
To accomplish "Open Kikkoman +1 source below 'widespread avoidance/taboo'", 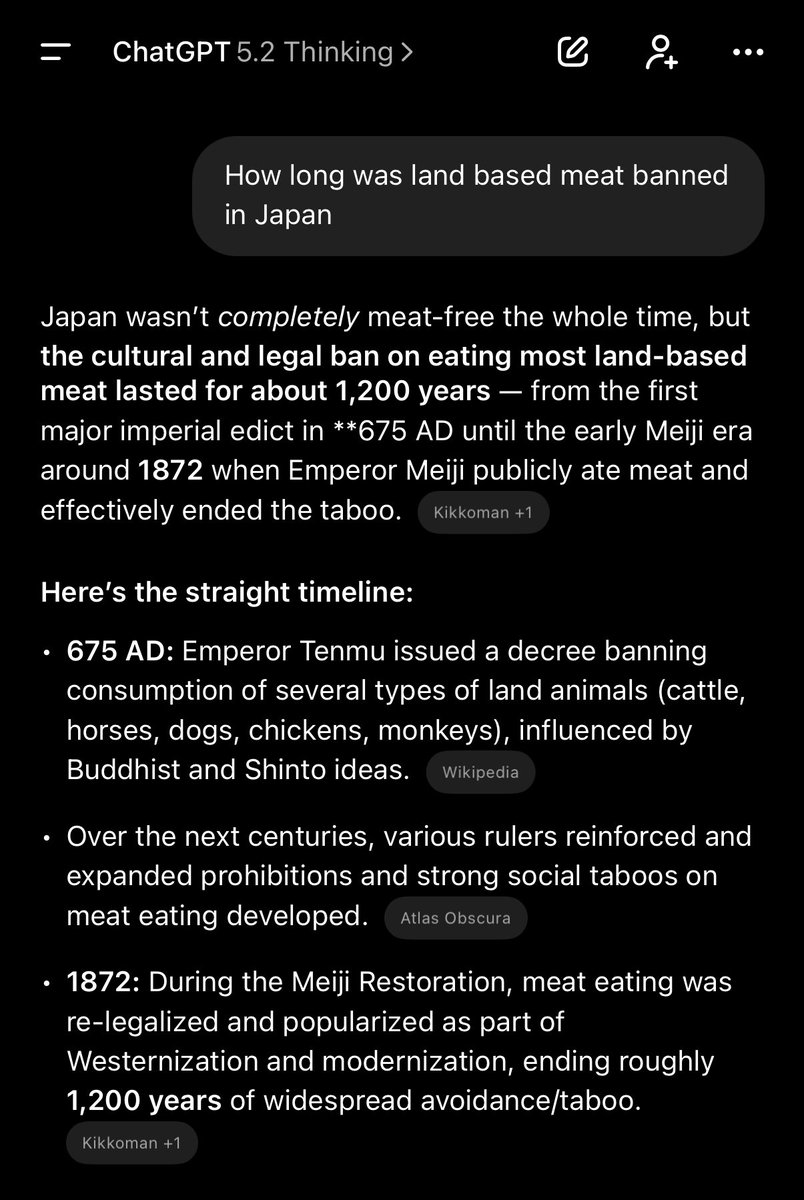I will [132, 1143].
